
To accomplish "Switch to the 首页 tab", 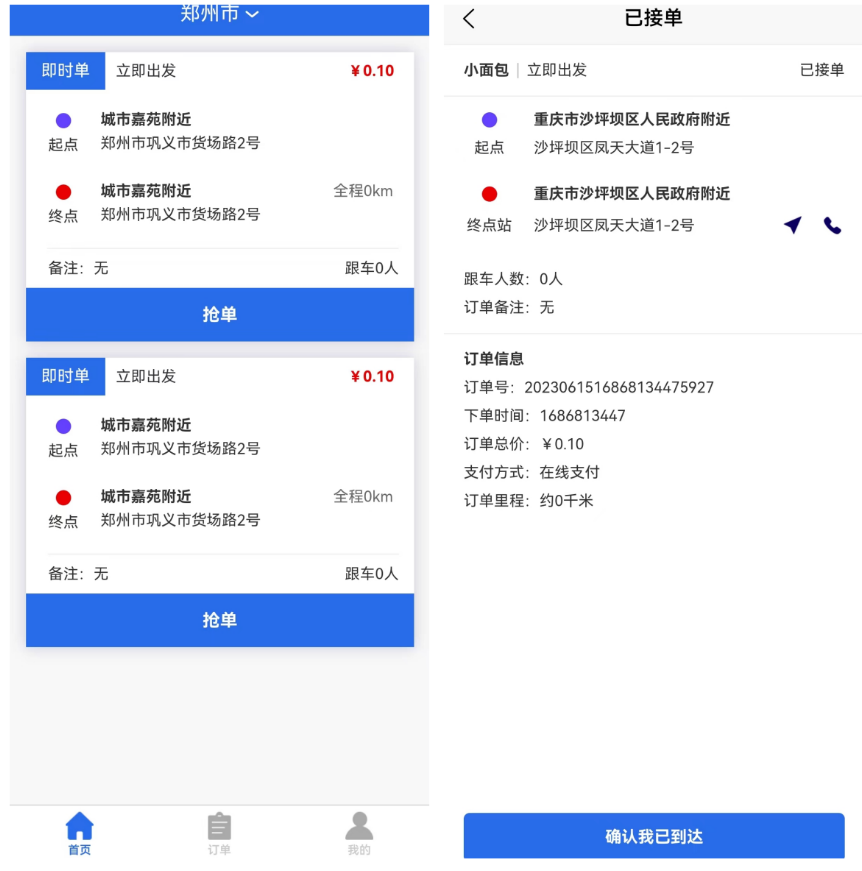I will click(x=79, y=833).
